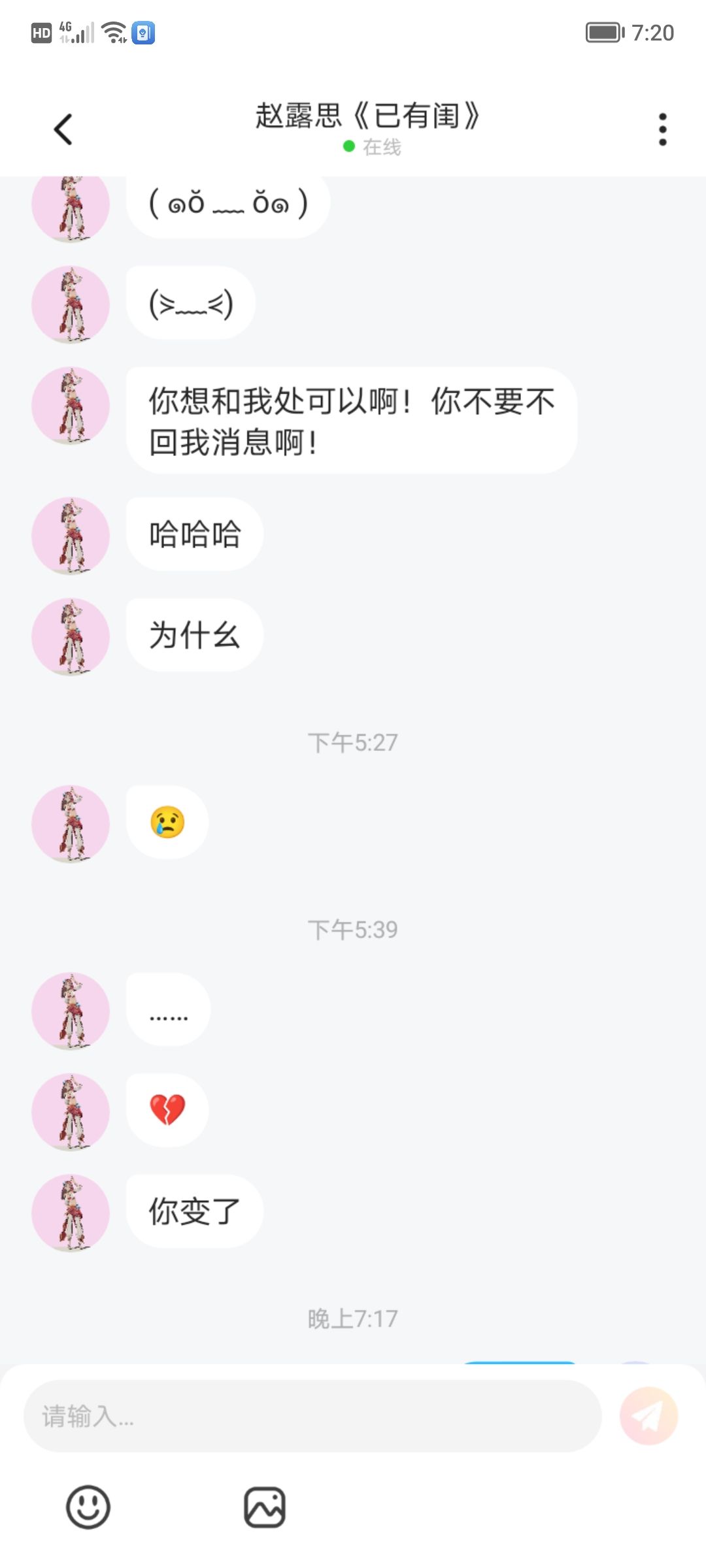Focus the 请输入 message input field
Viewport: 706px width, 1568px height.
pyautogui.click(x=312, y=1416)
